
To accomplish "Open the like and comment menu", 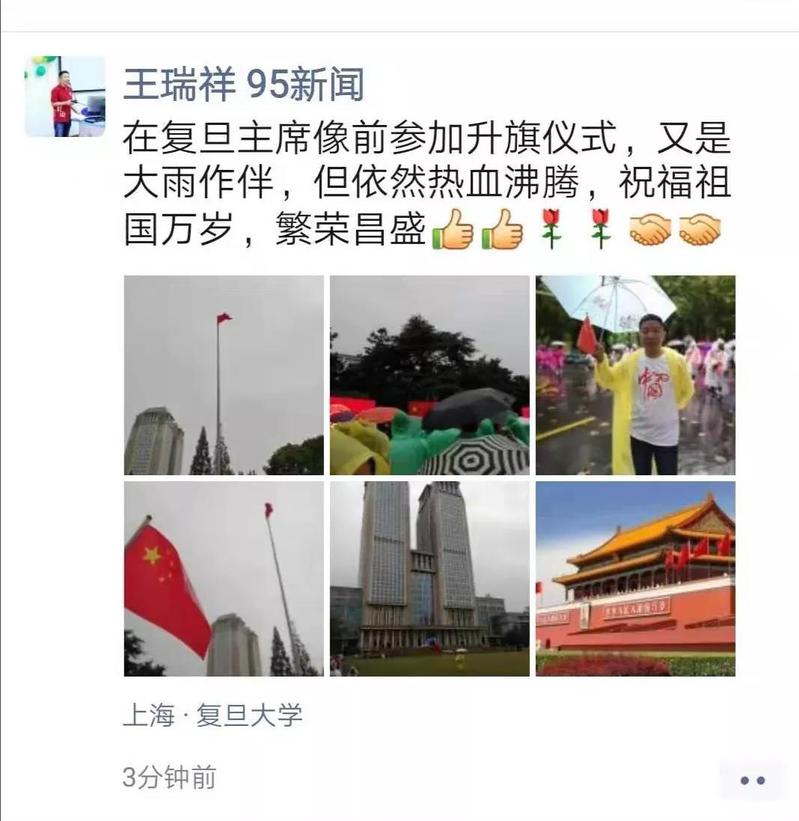I will [751, 780].
